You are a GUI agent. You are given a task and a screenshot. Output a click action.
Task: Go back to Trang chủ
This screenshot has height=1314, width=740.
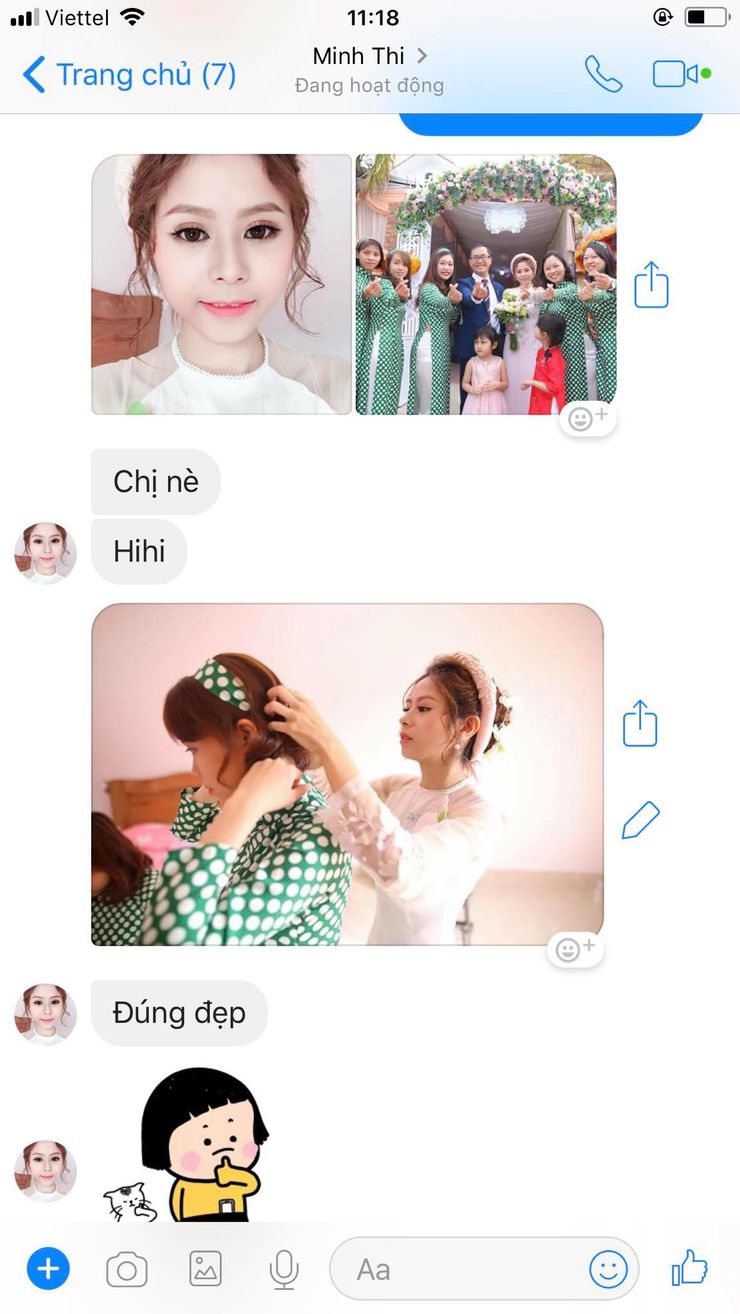pyautogui.click(x=128, y=75)
